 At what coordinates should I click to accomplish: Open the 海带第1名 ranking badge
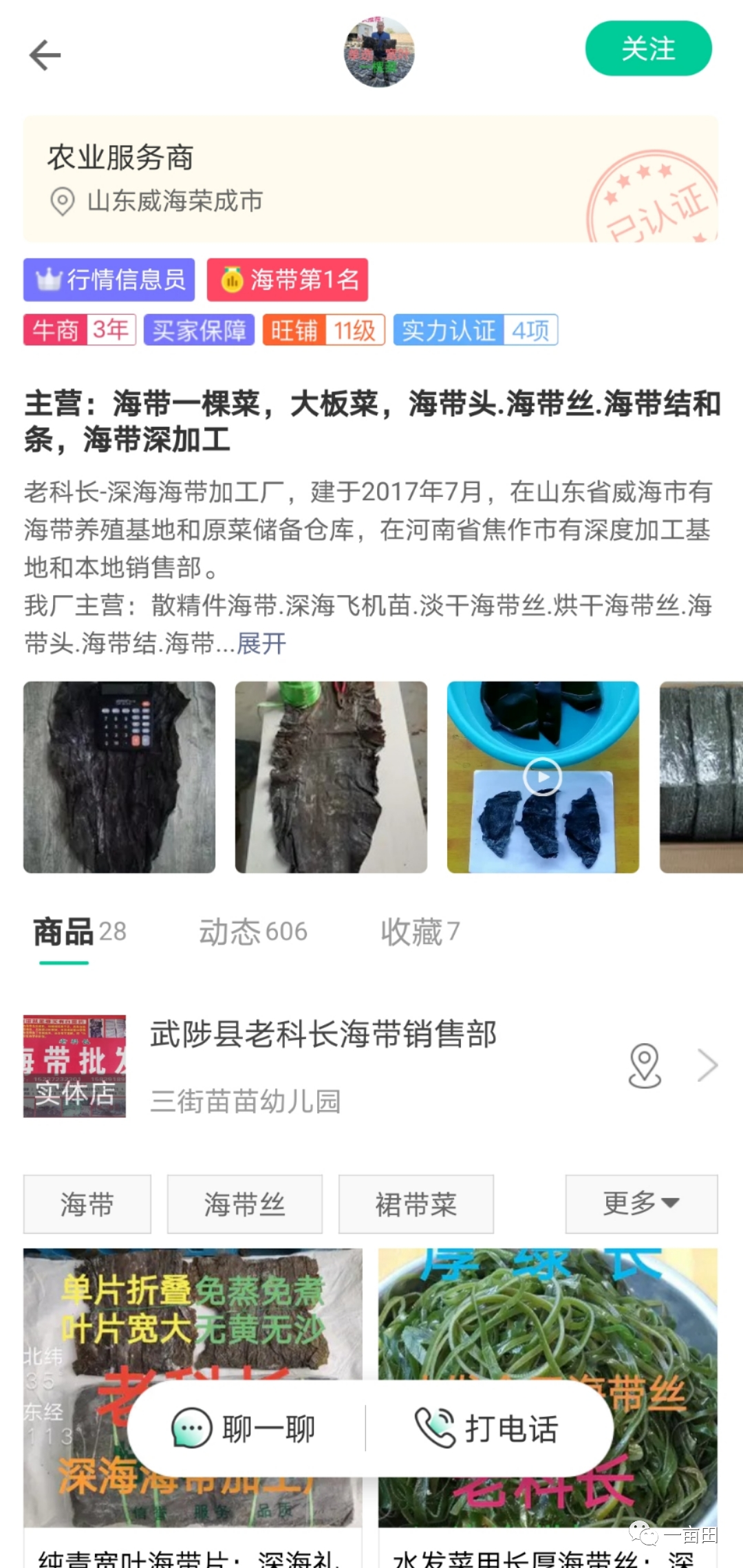point(287,280)
